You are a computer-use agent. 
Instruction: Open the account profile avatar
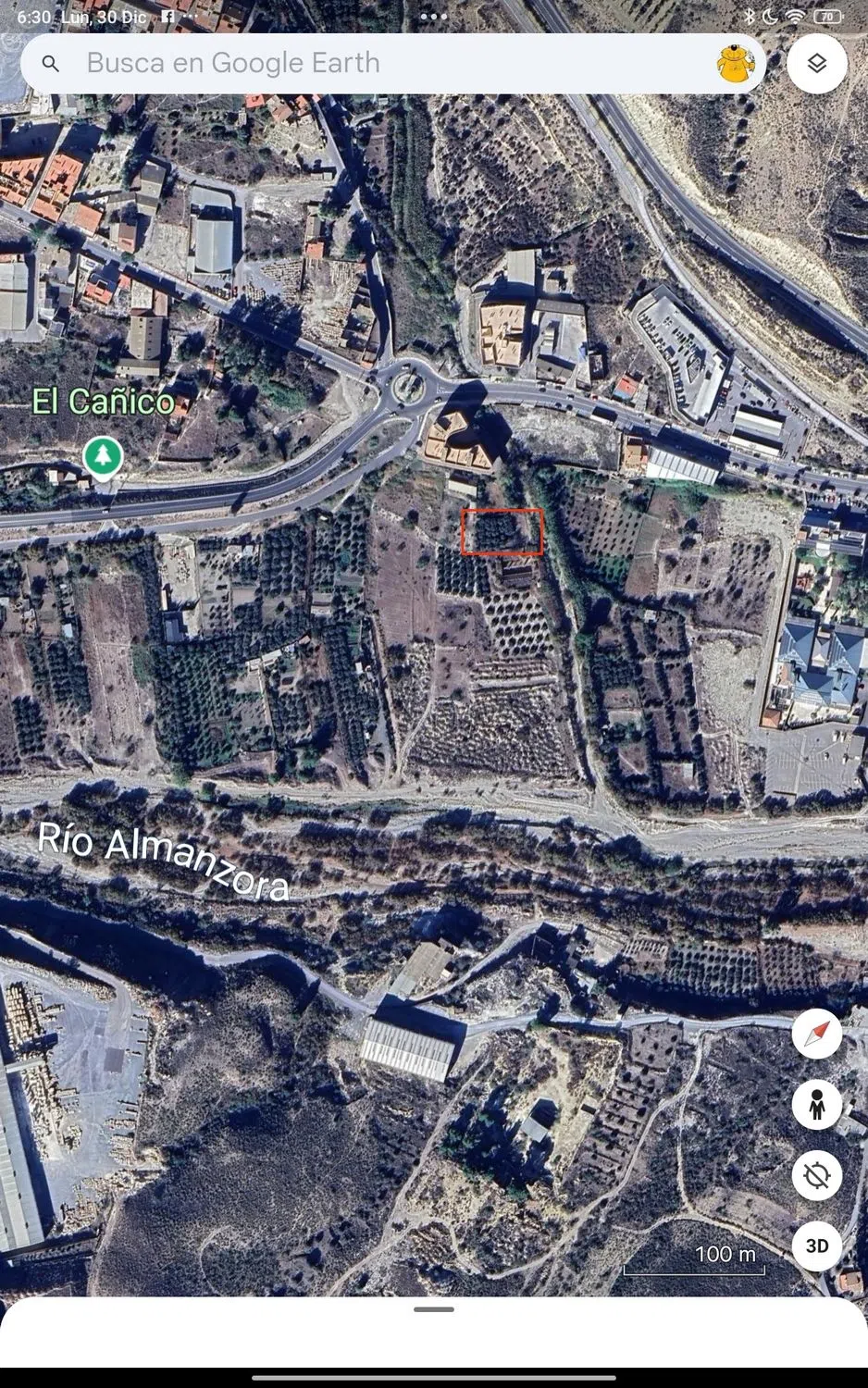[736, 63]
